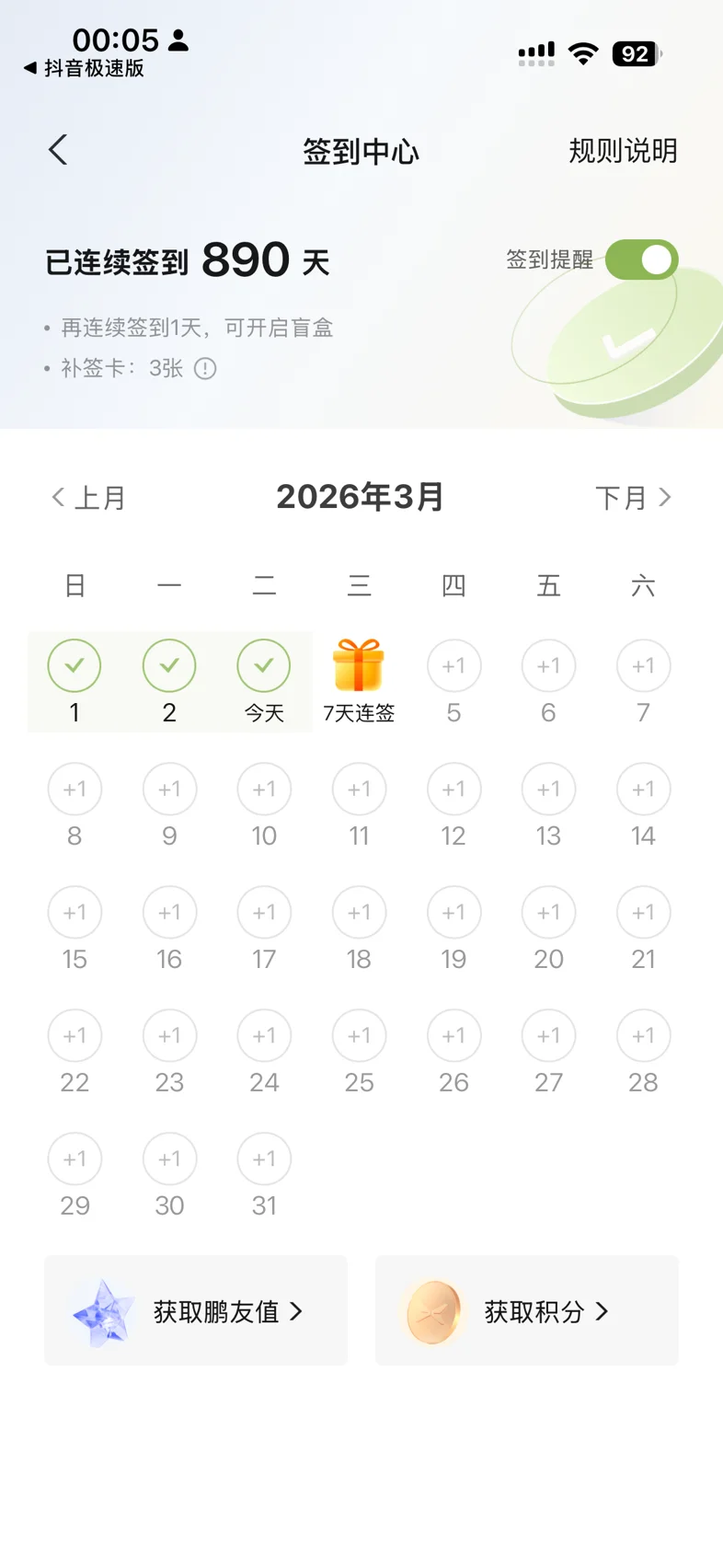723x1568 pixels.
Task: Go back from 签到中心
Action: click(58, 150)
